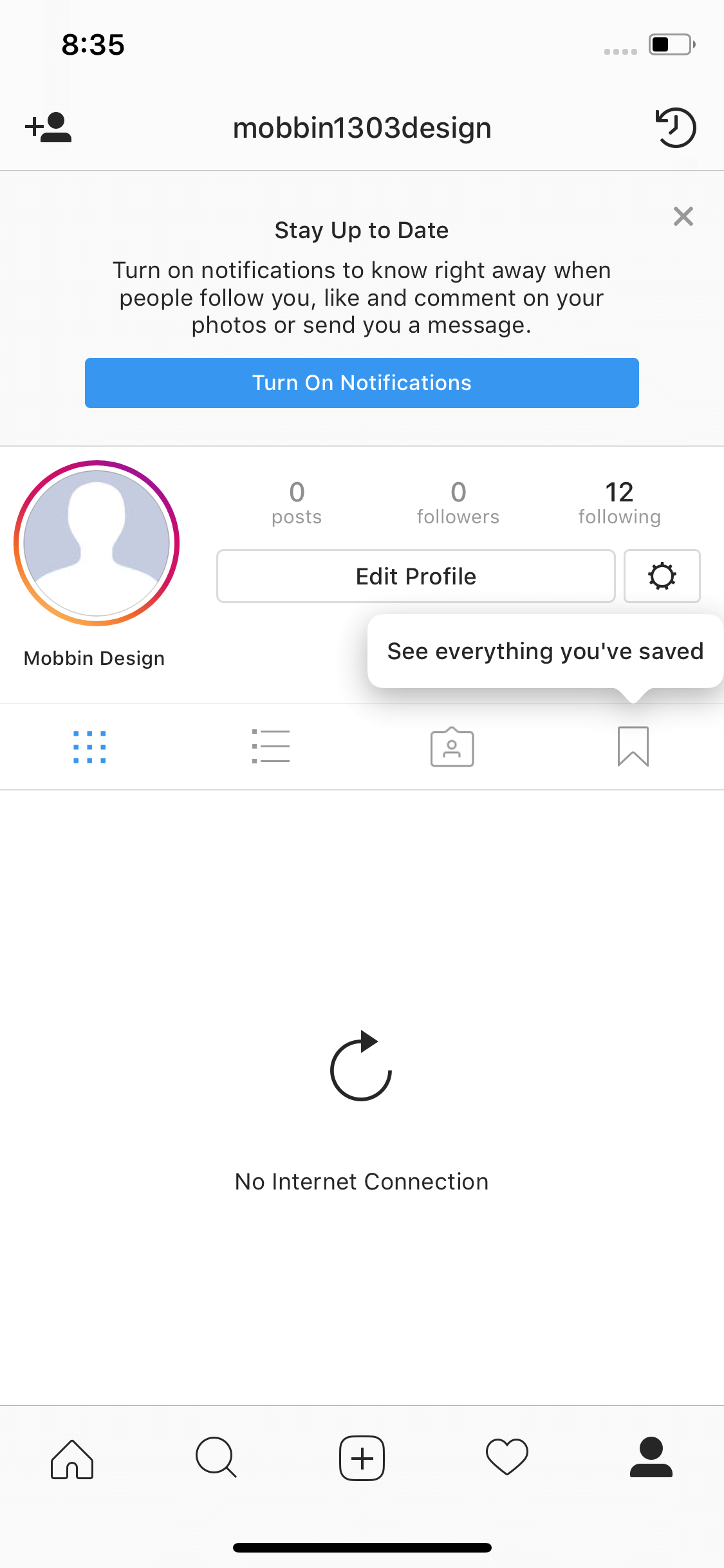Tap Turn On Notifications
This screenshot has width=724, height=1568.
362,383
